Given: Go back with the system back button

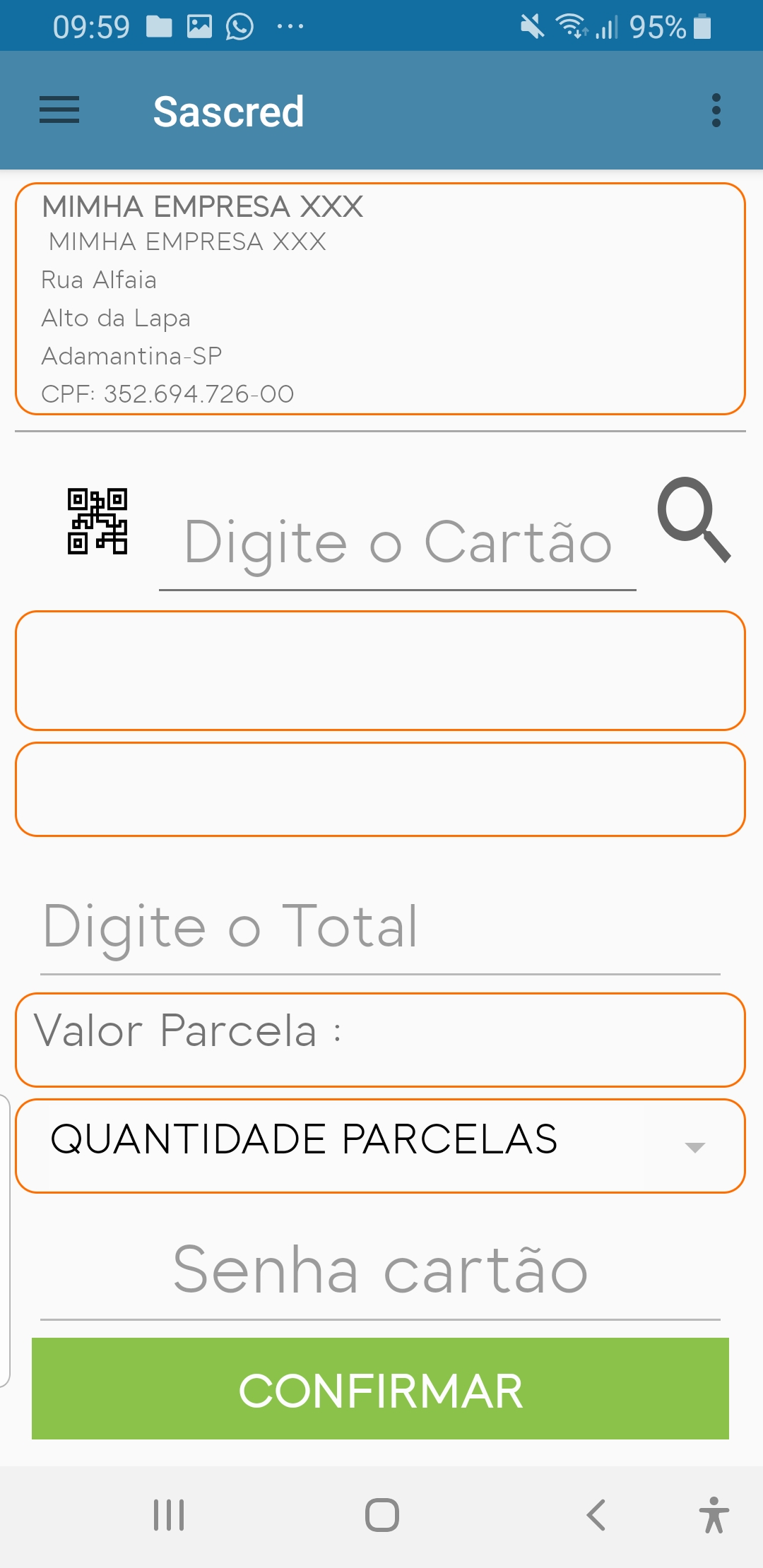Looking at the screenshot, I should pyautogui.click(x=596, y=1514).
